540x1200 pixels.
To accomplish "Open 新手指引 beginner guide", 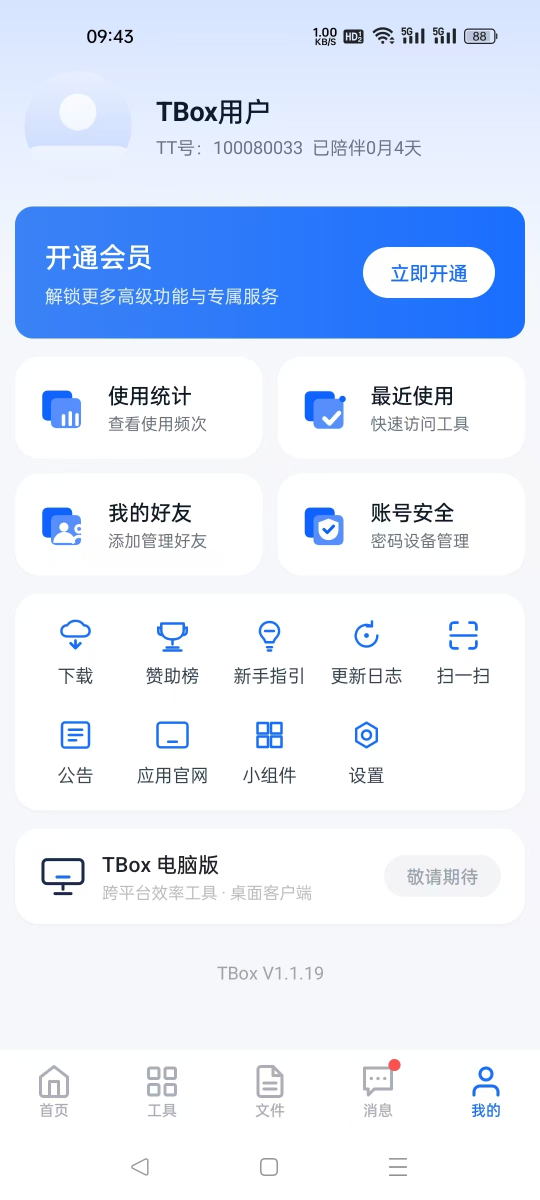I will 269,652.
